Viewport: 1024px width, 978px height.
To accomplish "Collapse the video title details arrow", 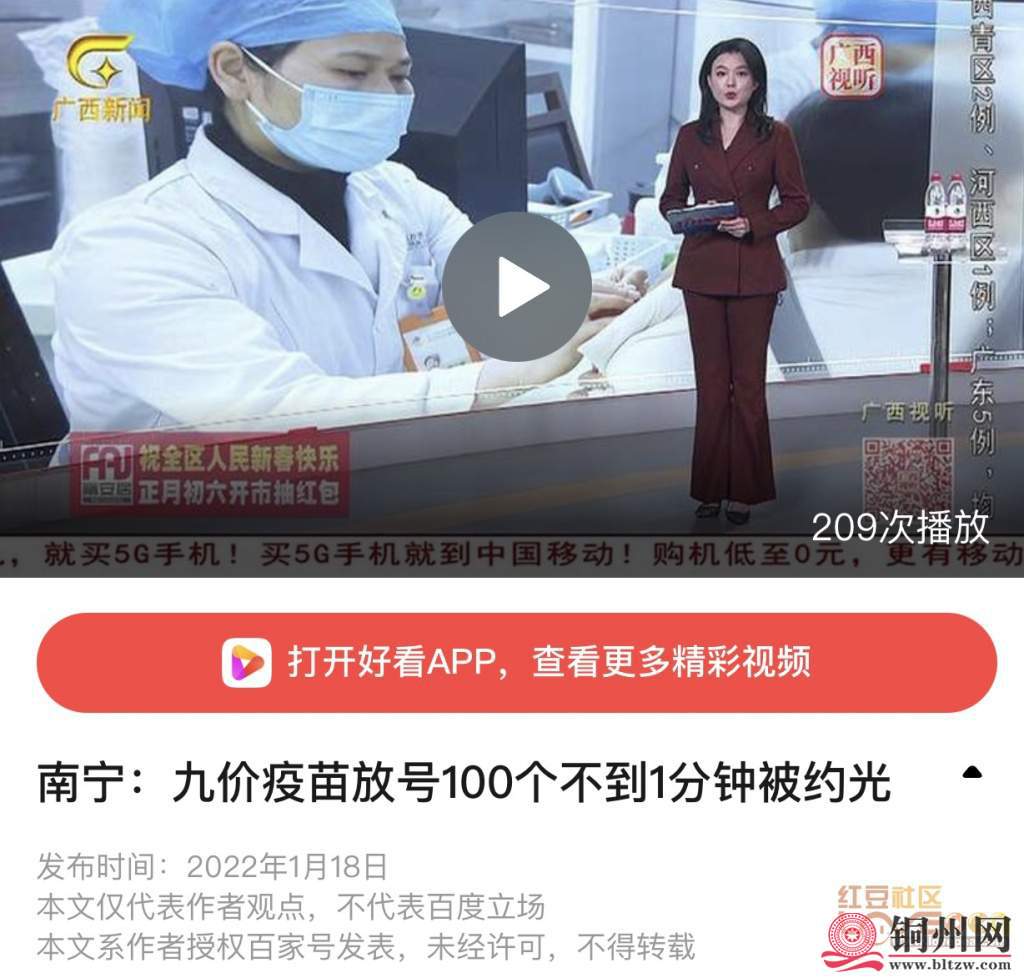I will (x=971, y=773).
